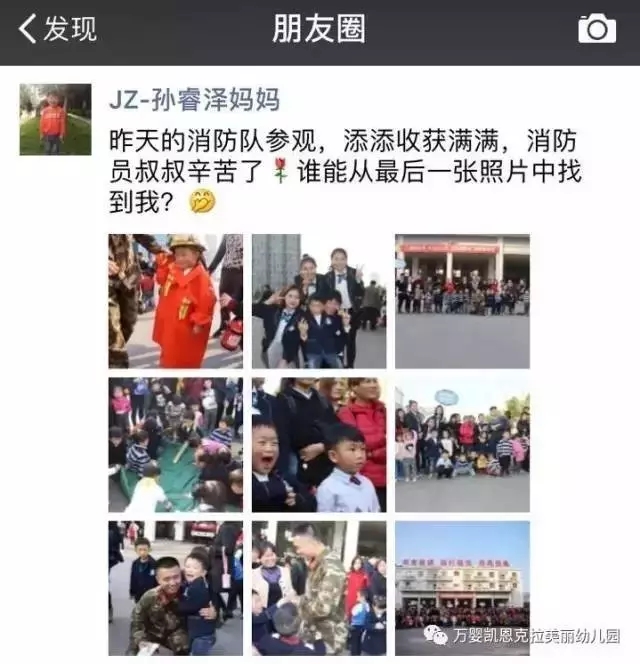View photo of child in red firefighter coat
Screen dimensions: 640x664
point(176,301)
